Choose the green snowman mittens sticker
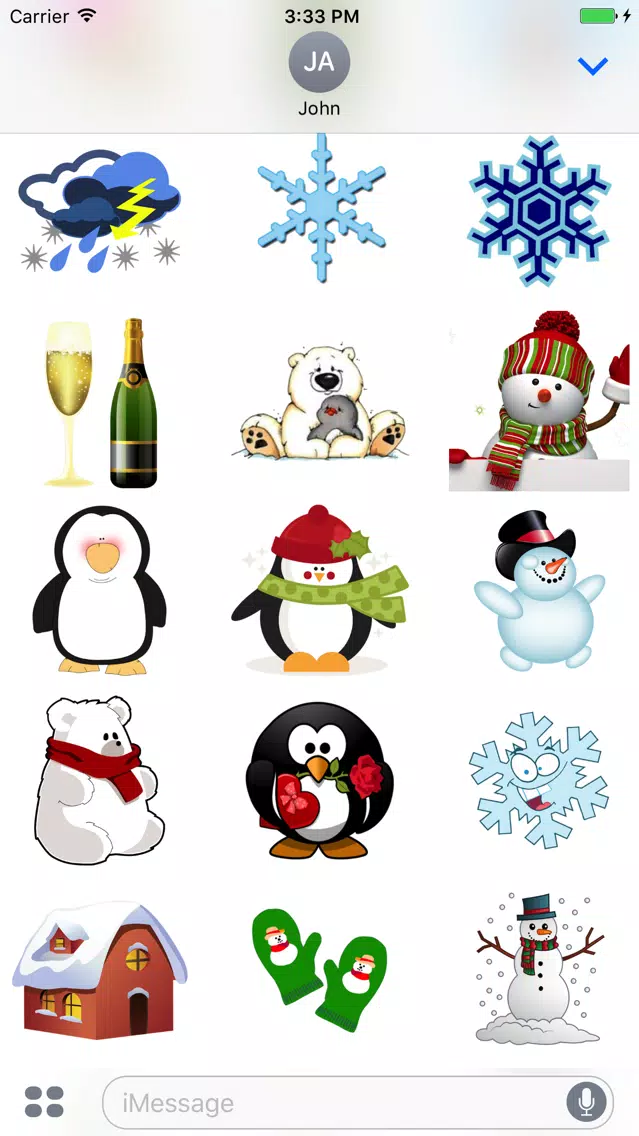Image resolution: width=639 pixels, height=1136 pixels. point(320,970)
